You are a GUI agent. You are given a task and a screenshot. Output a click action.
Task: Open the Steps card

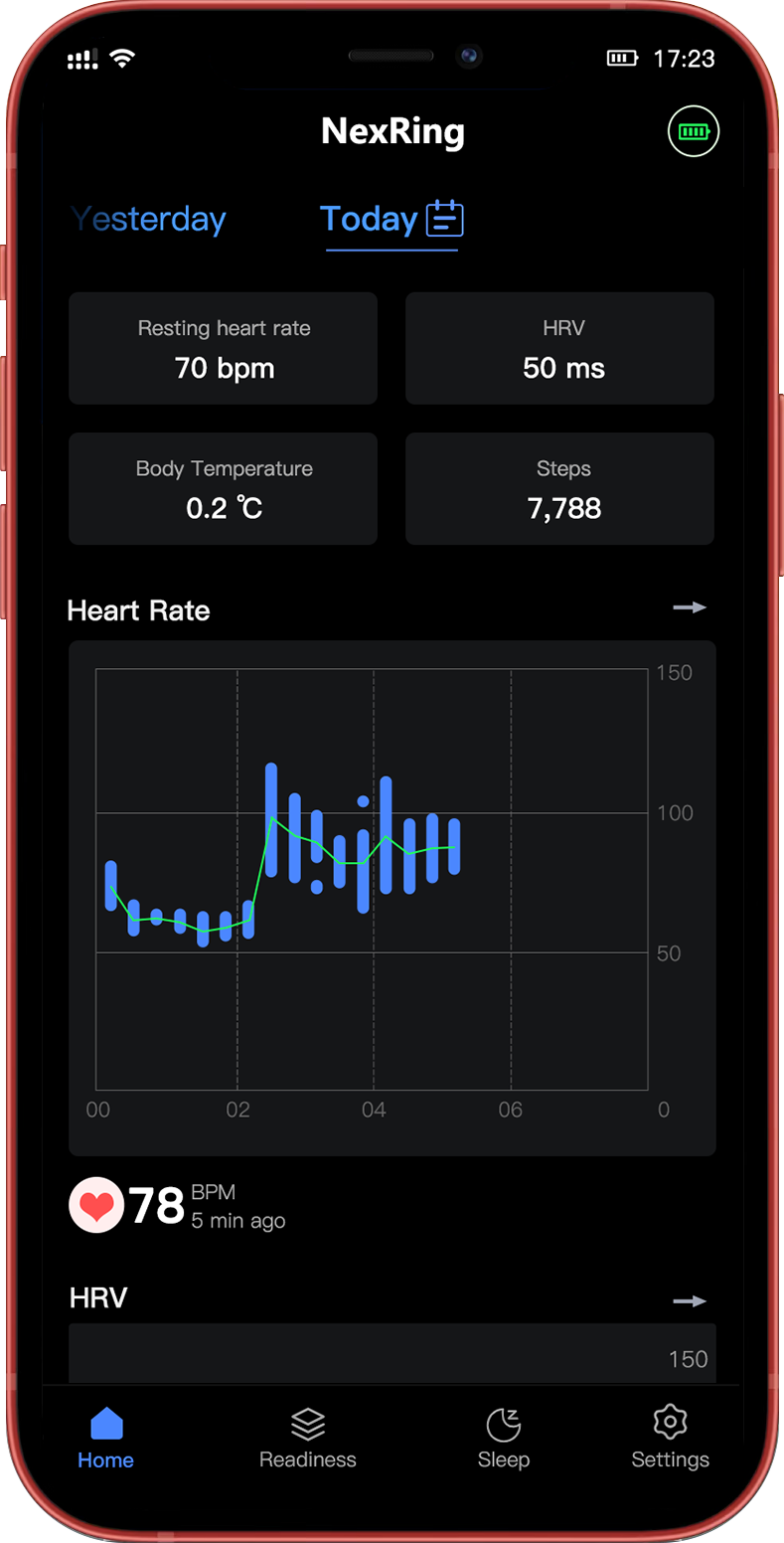click(559, 488)
